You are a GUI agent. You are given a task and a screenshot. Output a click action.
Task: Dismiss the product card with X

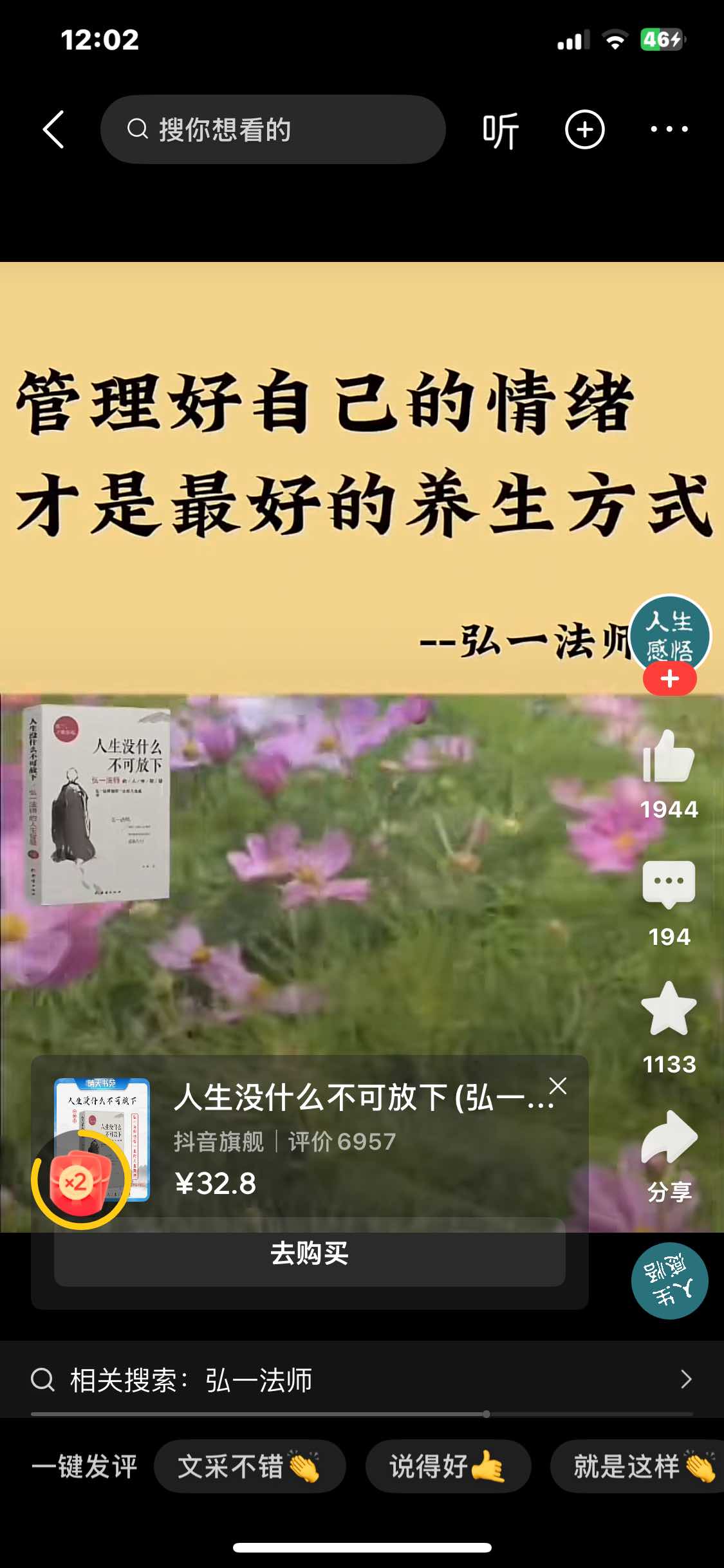click(x=558, y=1086)
